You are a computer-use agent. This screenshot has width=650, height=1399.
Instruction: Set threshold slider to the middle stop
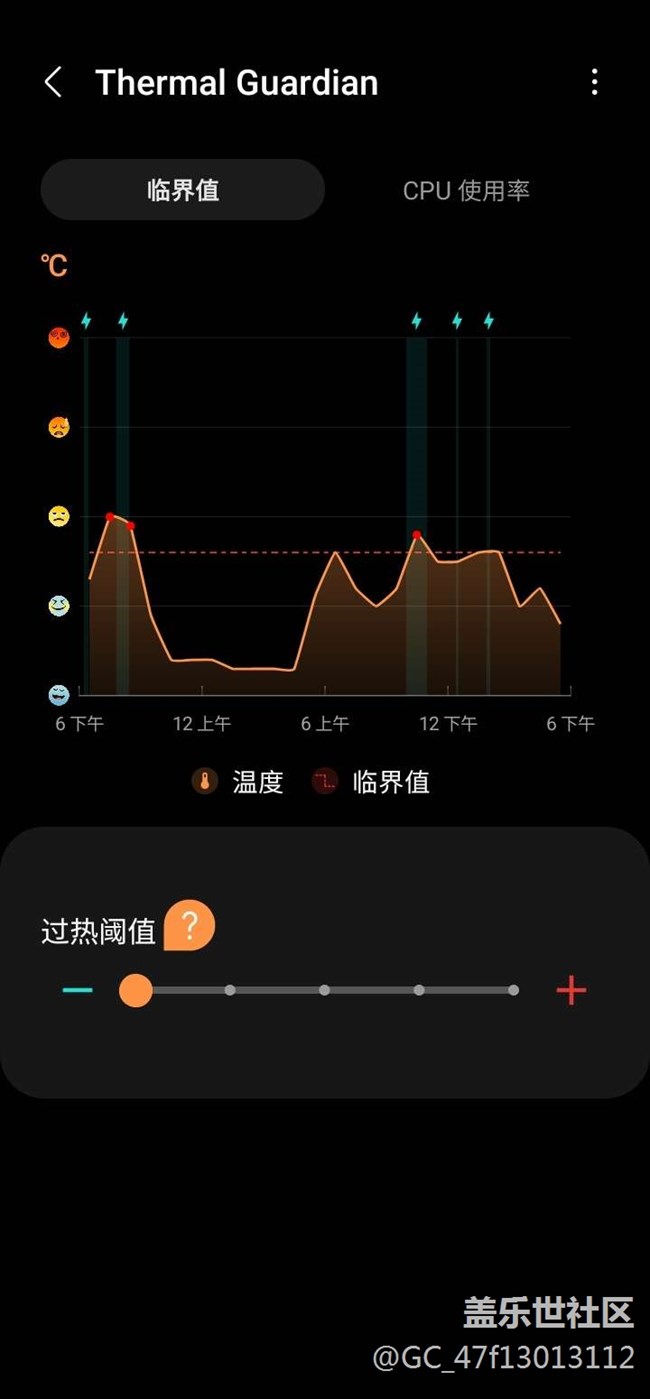click(325, 990)
